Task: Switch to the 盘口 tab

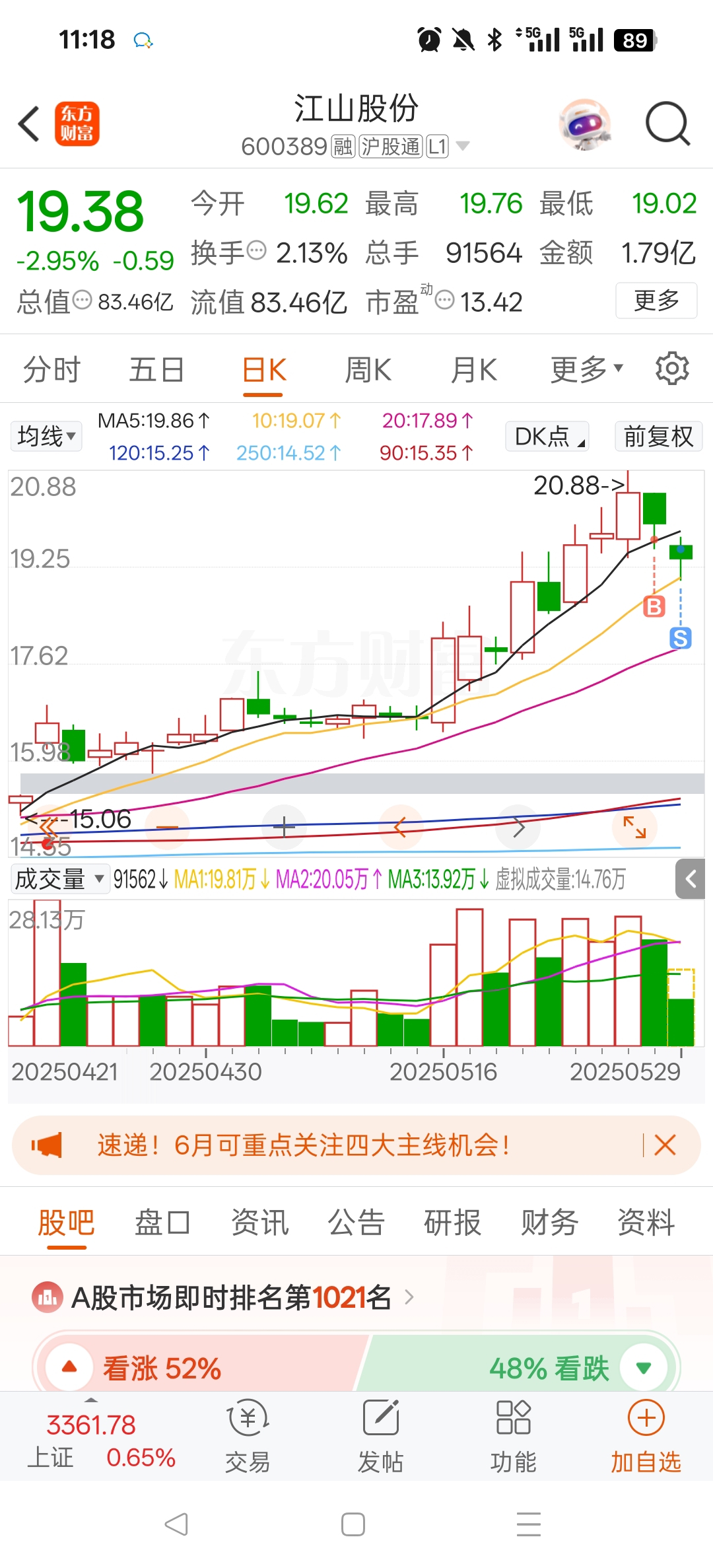Action: 162,1222
